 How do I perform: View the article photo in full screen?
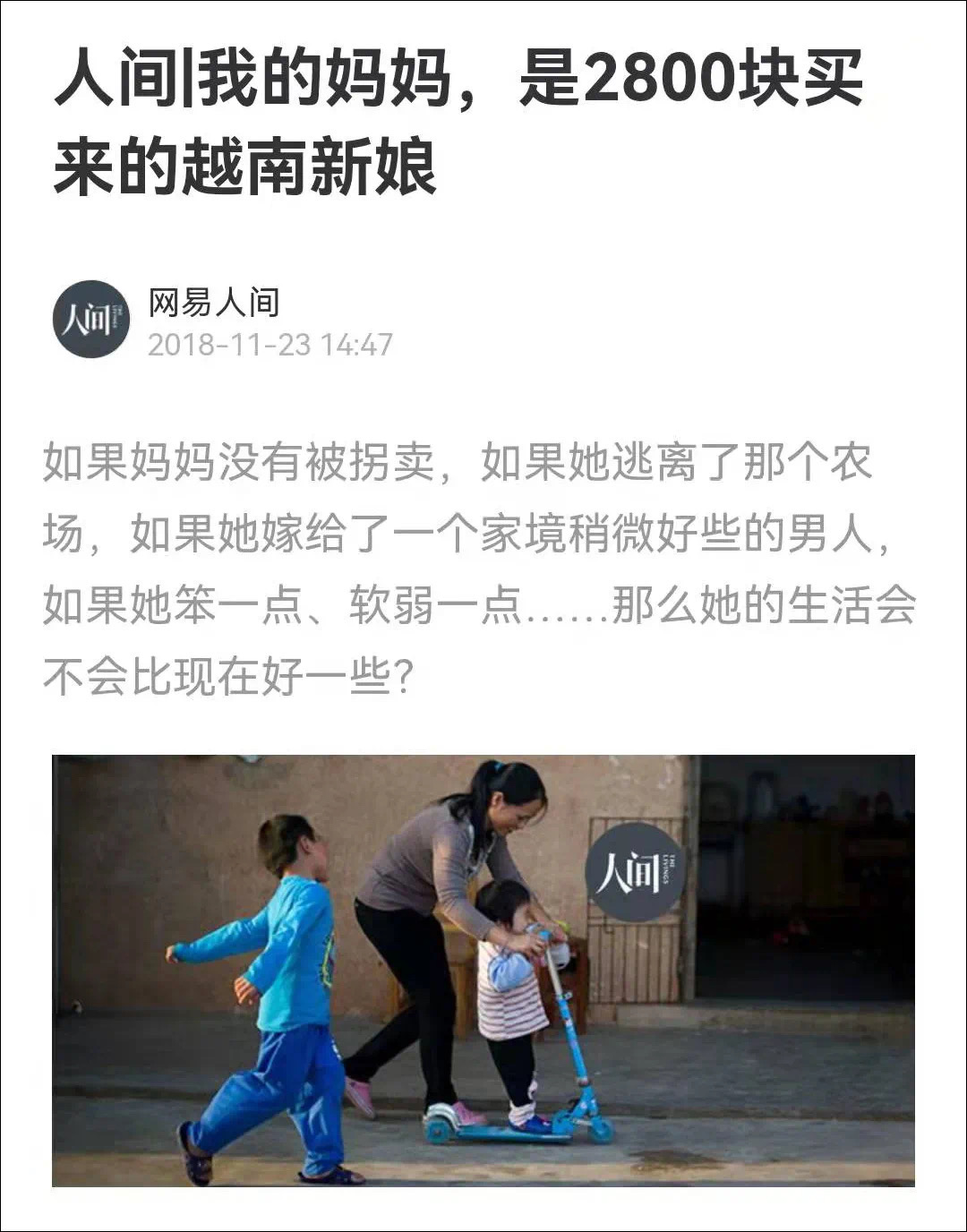(x=483, y=971)
